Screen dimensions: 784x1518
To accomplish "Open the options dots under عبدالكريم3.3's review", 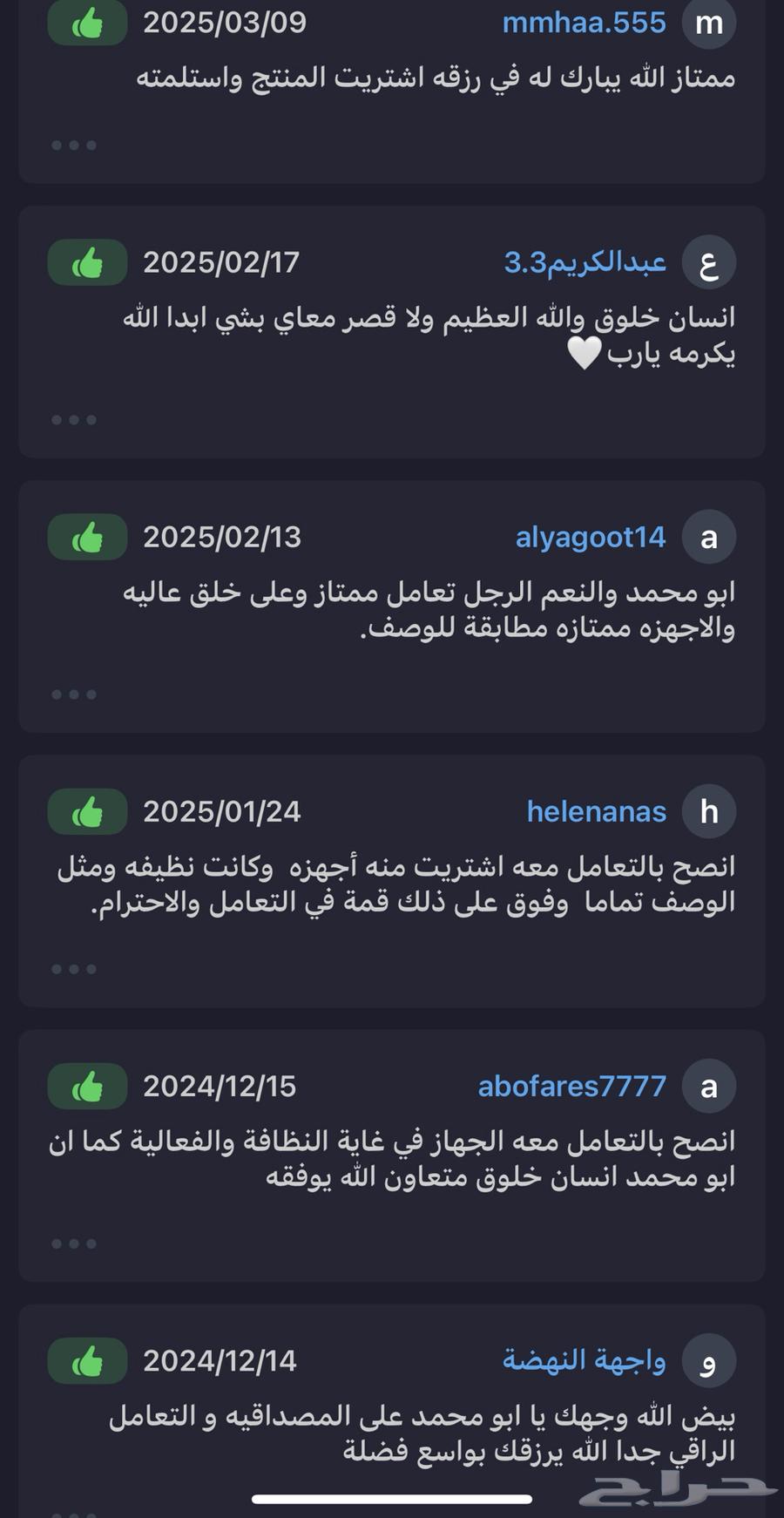I will [74, 420].
